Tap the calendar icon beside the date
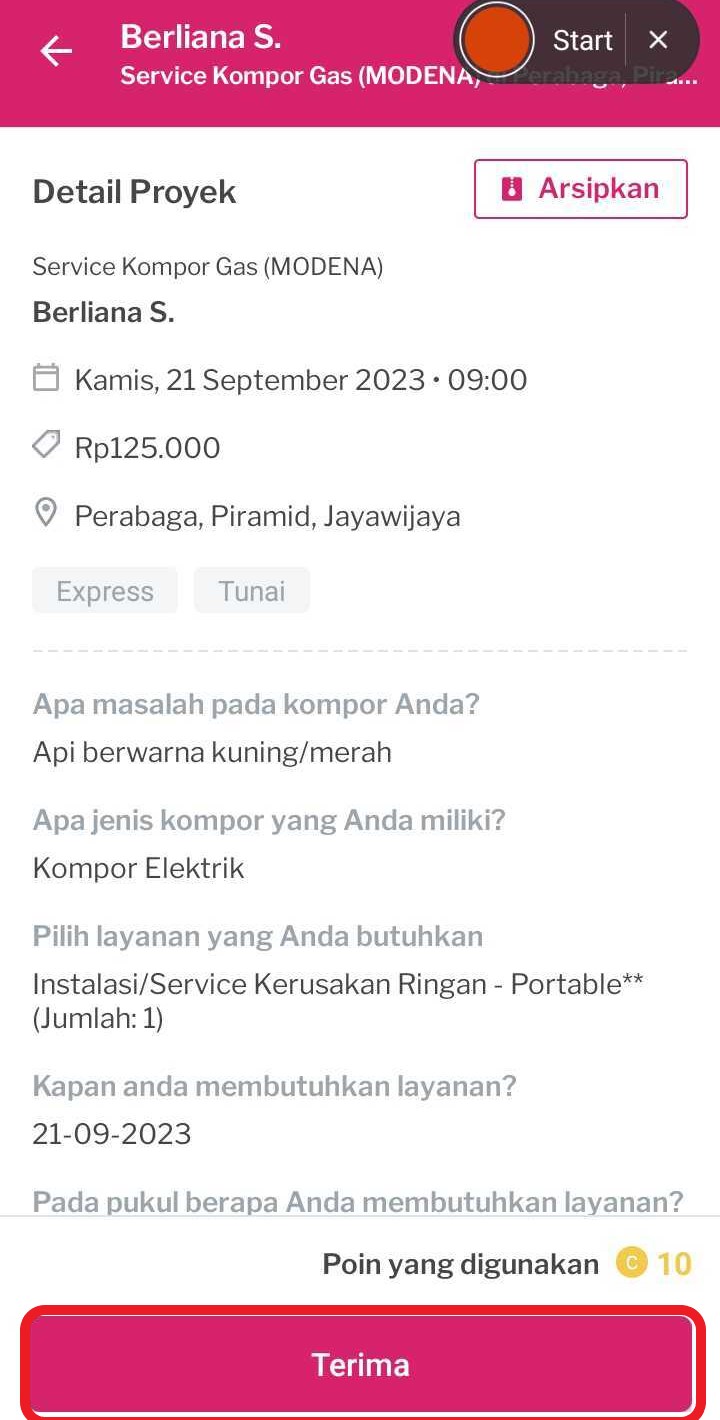Screen dimensions: 720x1420 (46, 379)
